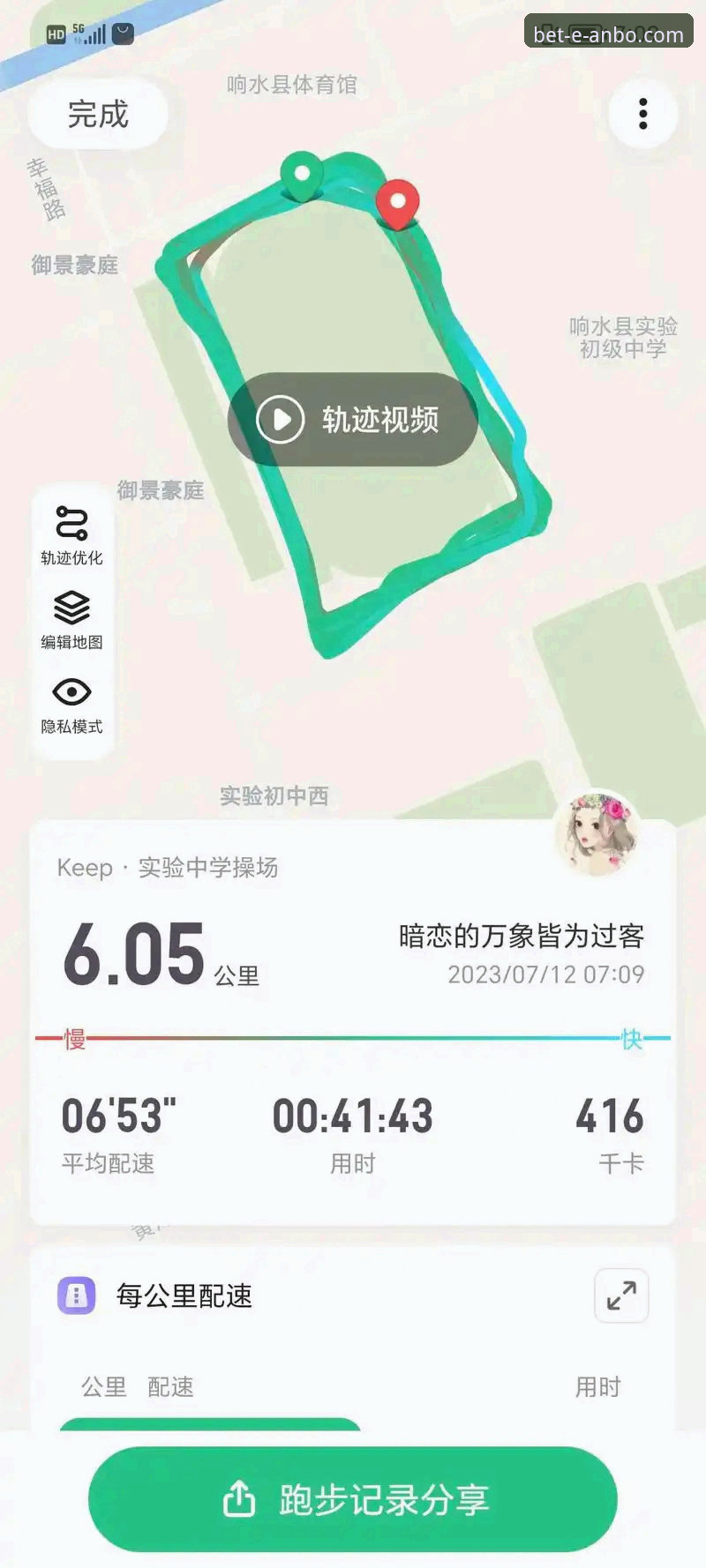Image resolution: width=706 pixels, height=1568 pixels.
Task: Open the three-dot overflow menu
Action: [642, 114]
